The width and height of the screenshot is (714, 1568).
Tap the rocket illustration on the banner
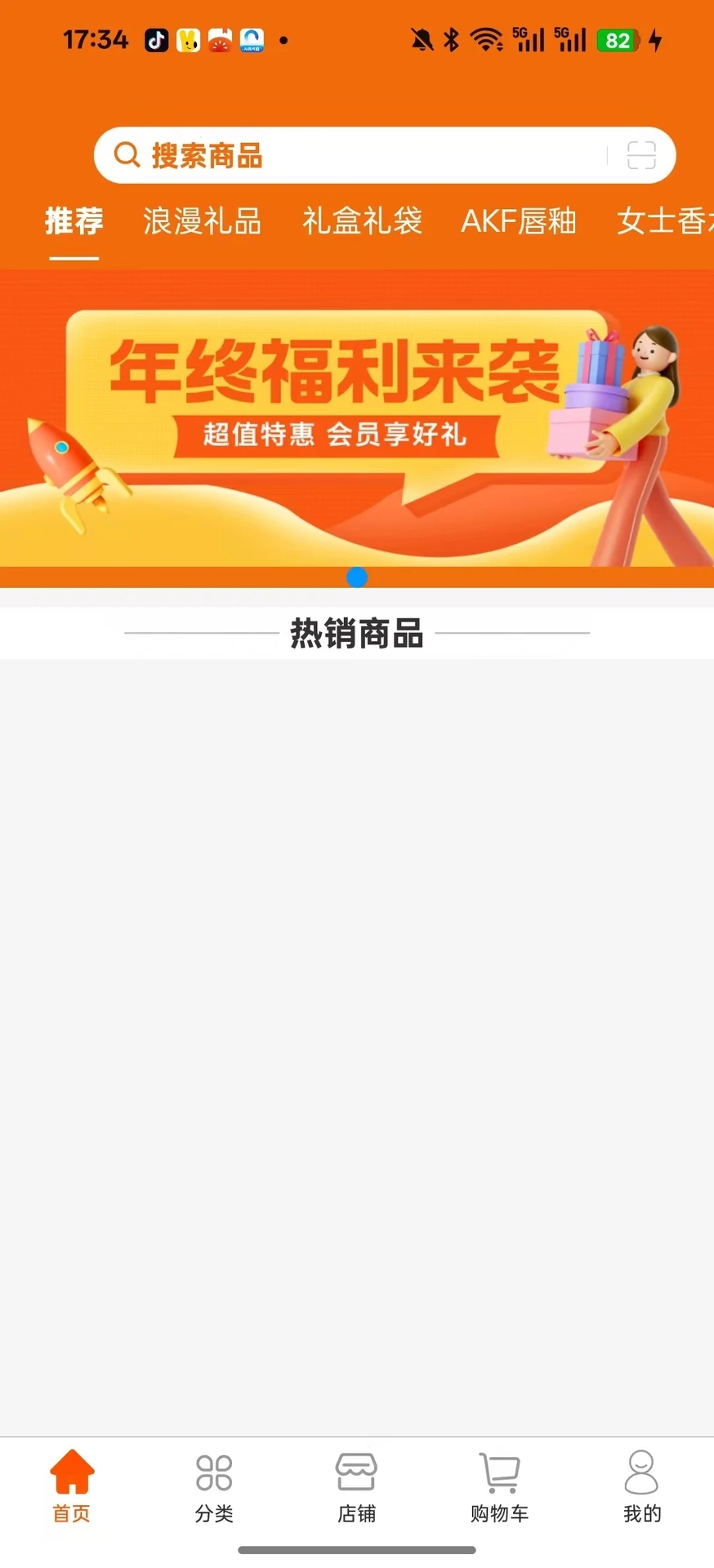[x=78, y=474]
